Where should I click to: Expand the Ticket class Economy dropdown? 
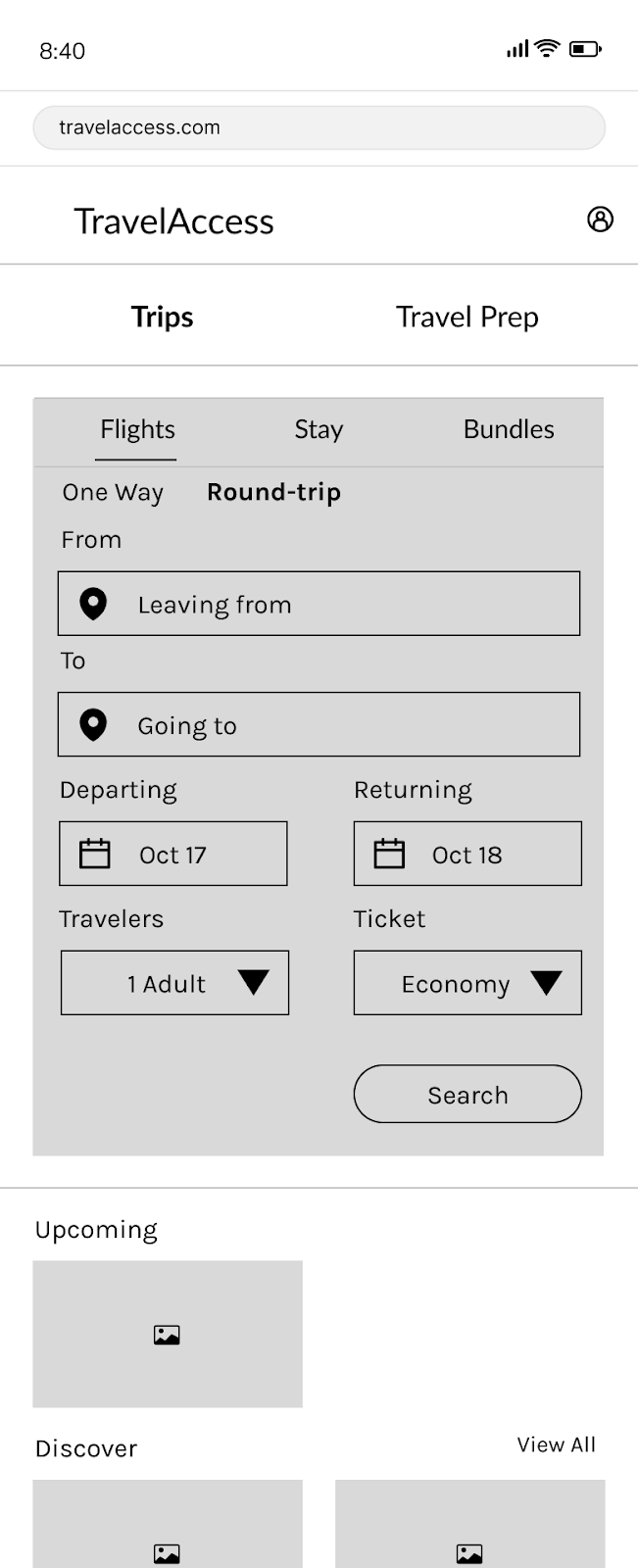(466, 983)
